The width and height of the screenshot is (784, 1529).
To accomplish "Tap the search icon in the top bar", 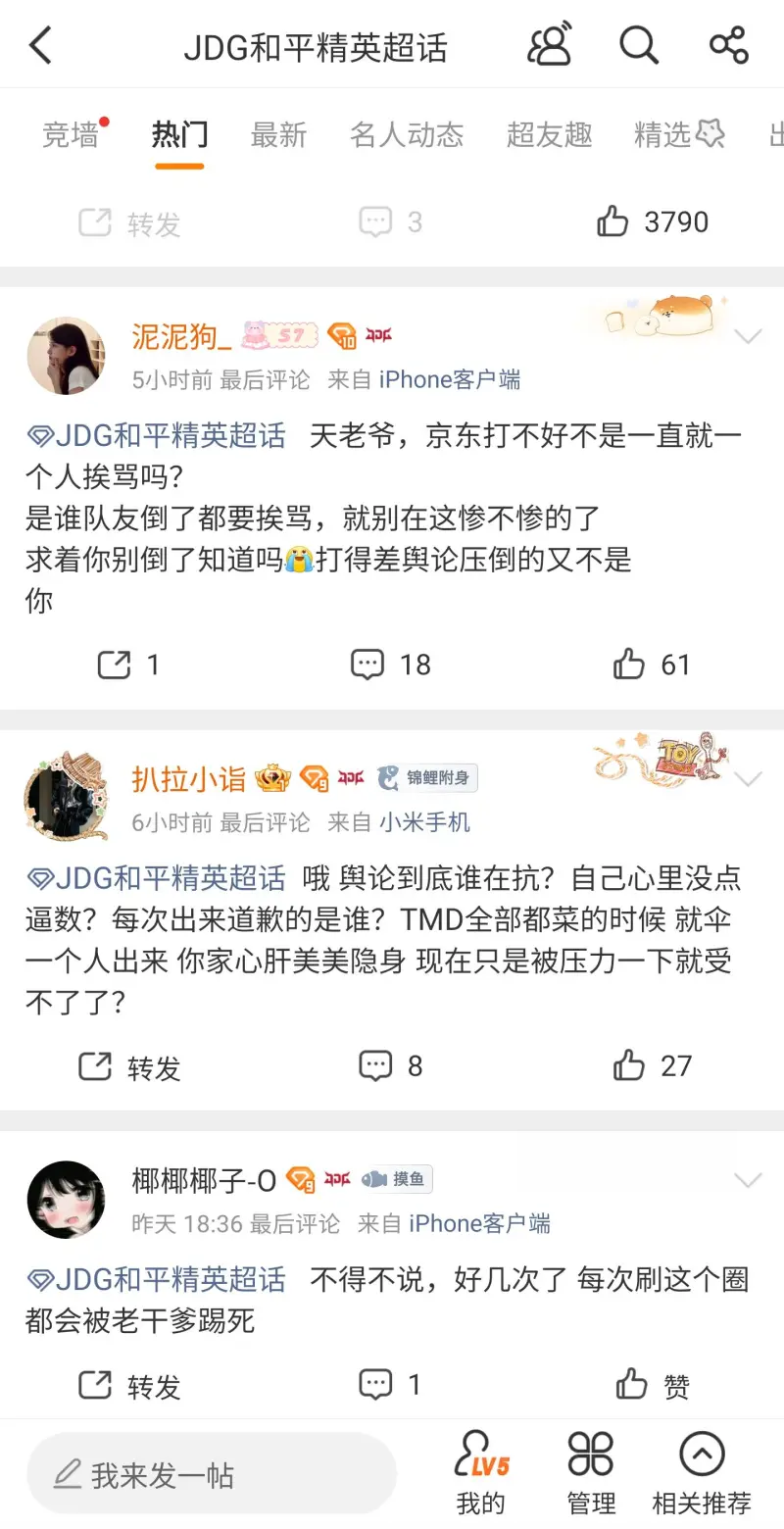I will 638,45.
